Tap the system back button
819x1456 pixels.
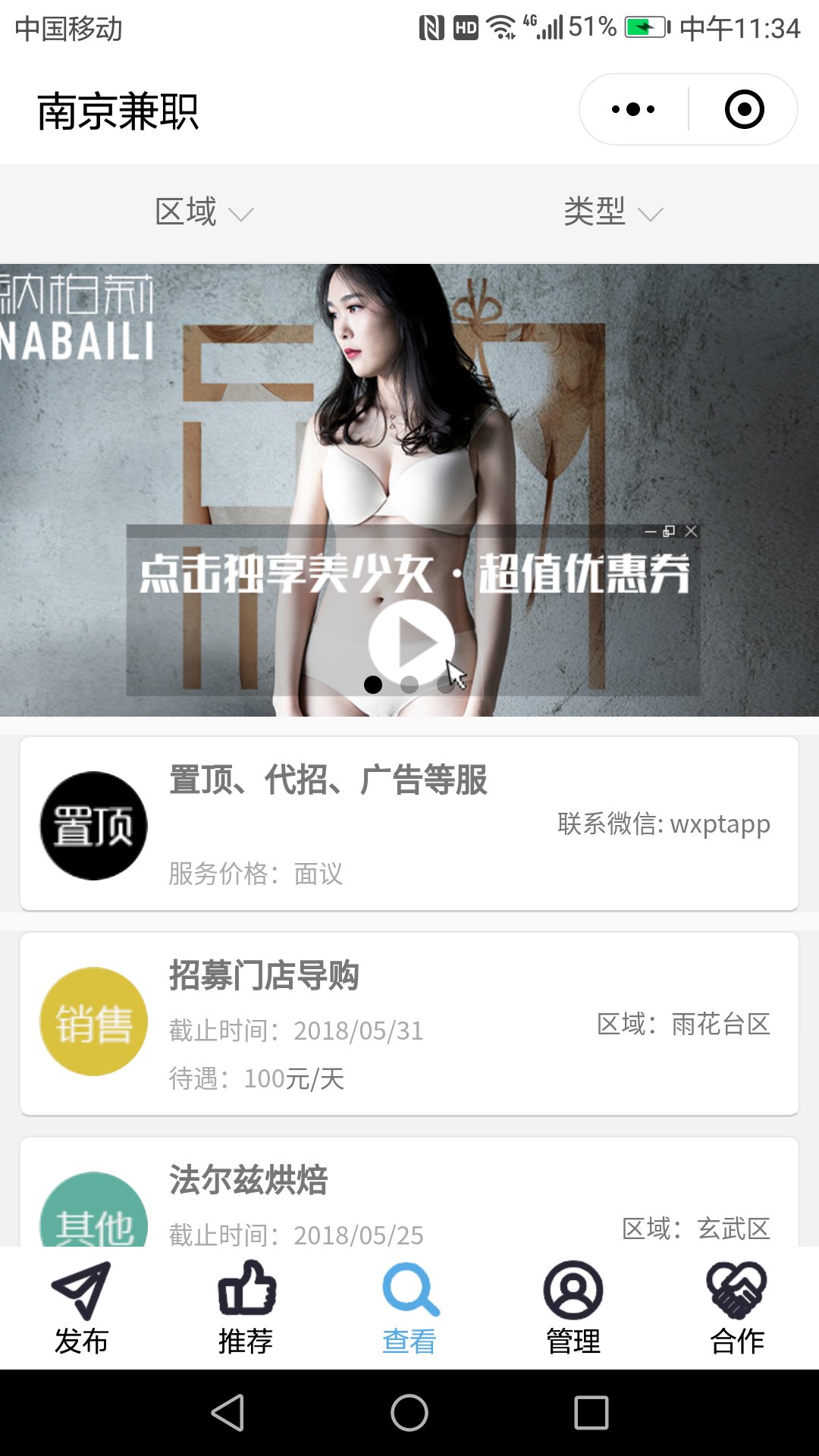(227, 1413)
